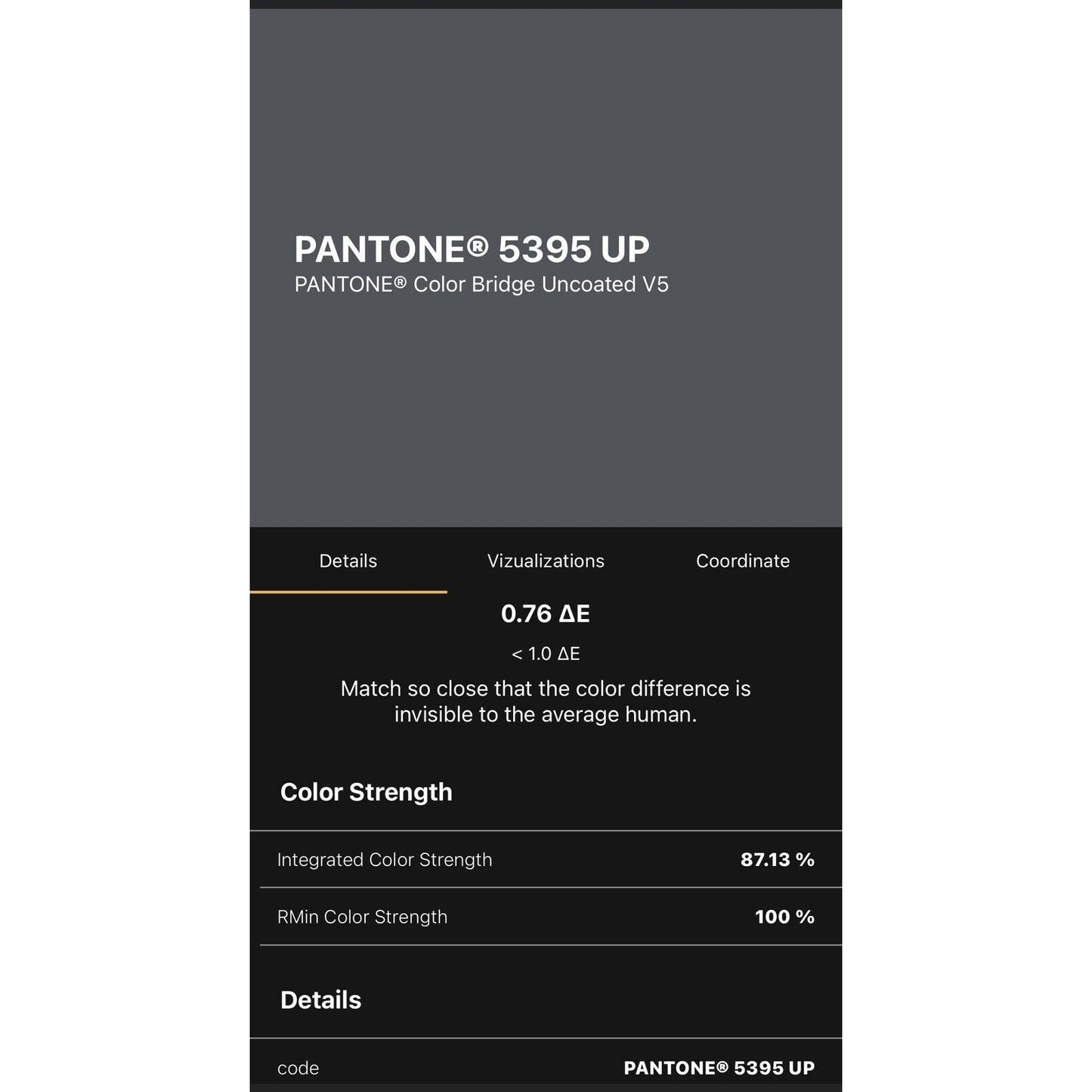Switch to the Vizualizations tab
Screen dimensions: 1092x1092
[x=546, y=561]
